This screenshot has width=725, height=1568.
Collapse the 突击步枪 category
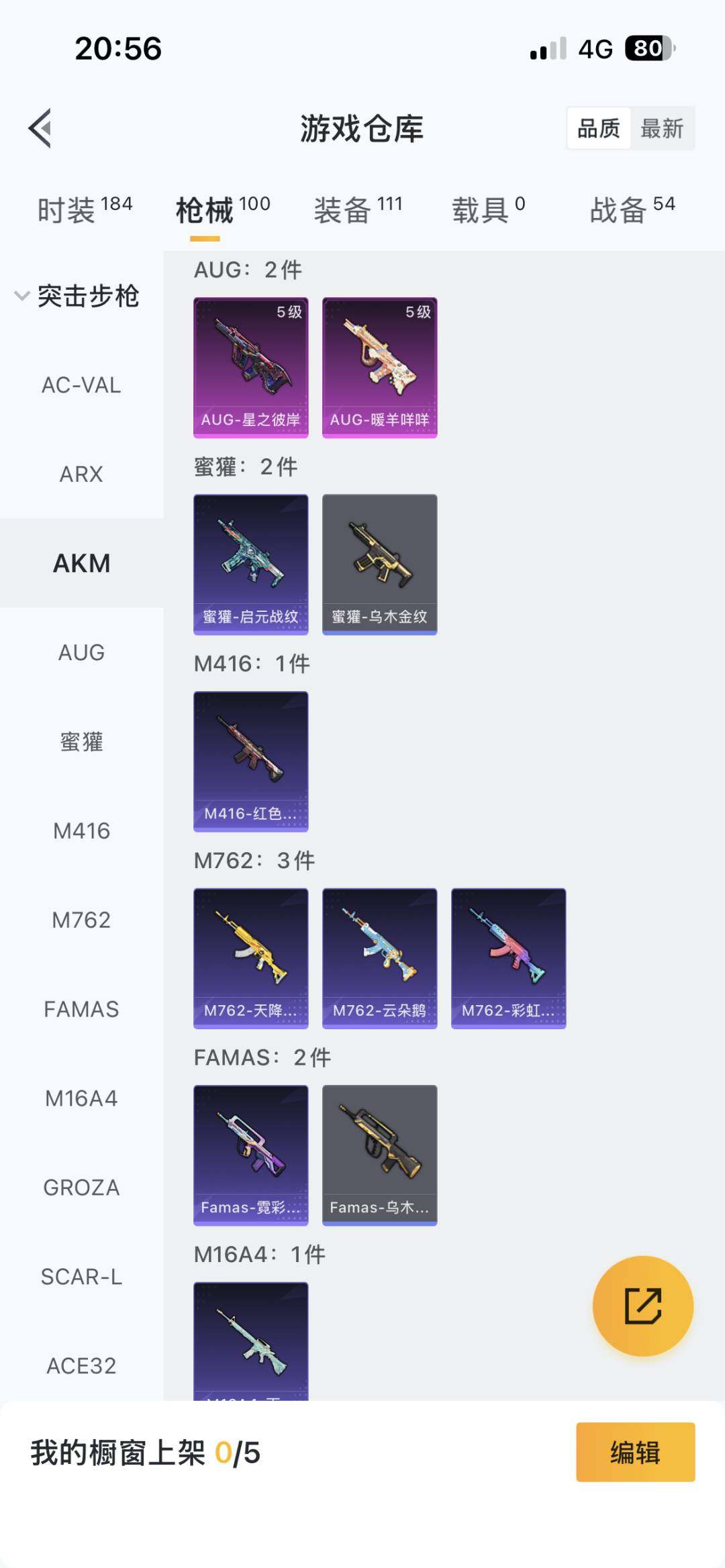coord(77,296)
